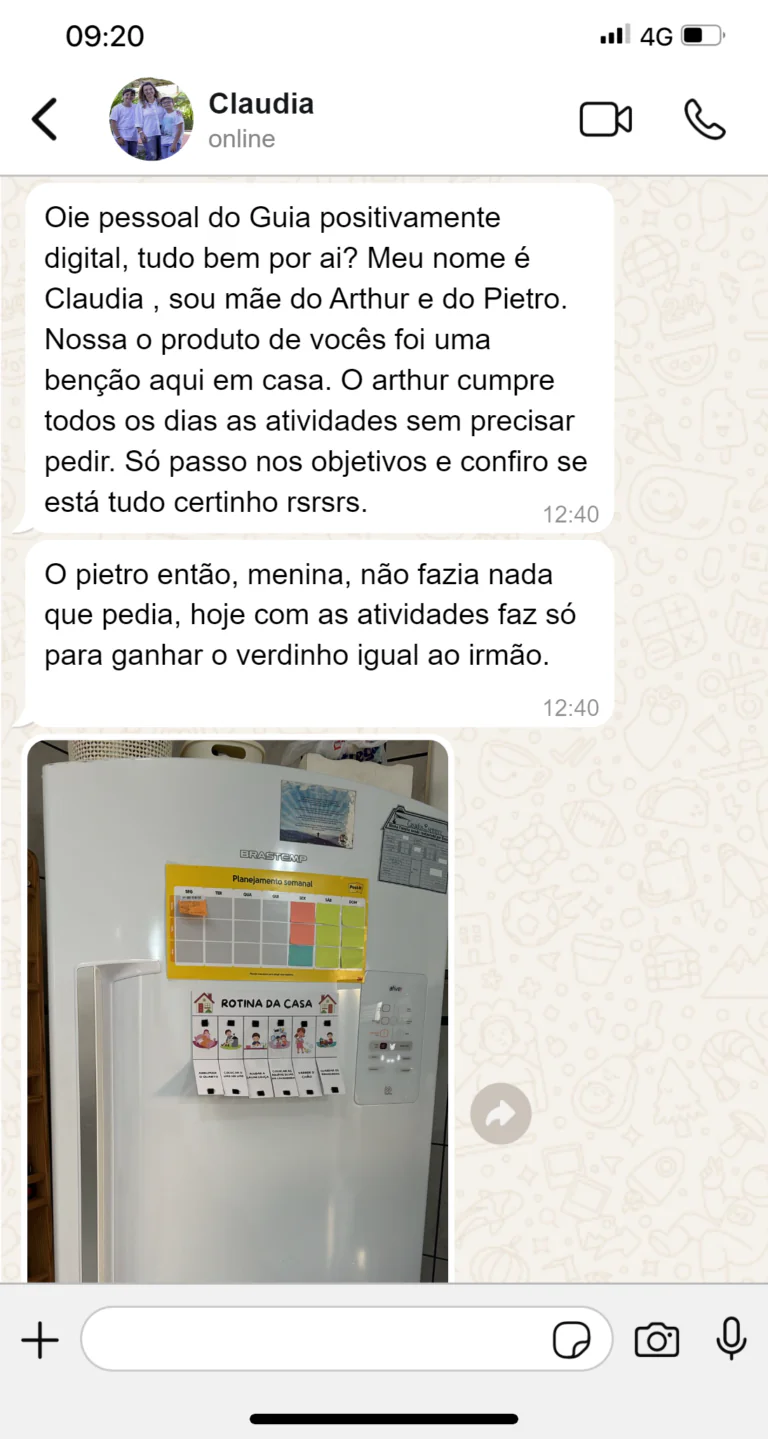Record a voice message
This screenshot has height=1439, width=768.
coord(731,1340)
